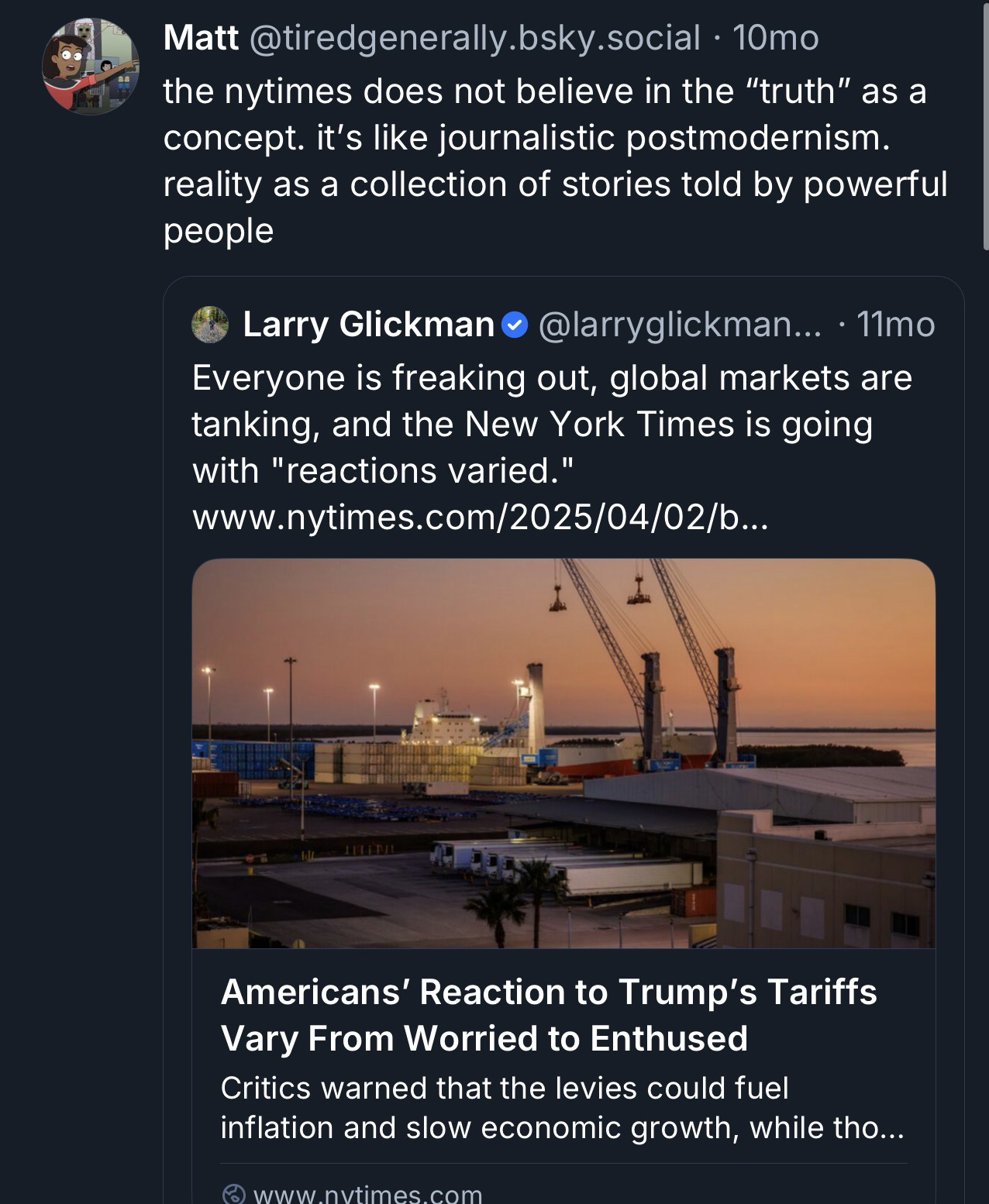View Matt's profile from display name
Viewport: 989px width, 1204px height.
(x=201, y=37)
